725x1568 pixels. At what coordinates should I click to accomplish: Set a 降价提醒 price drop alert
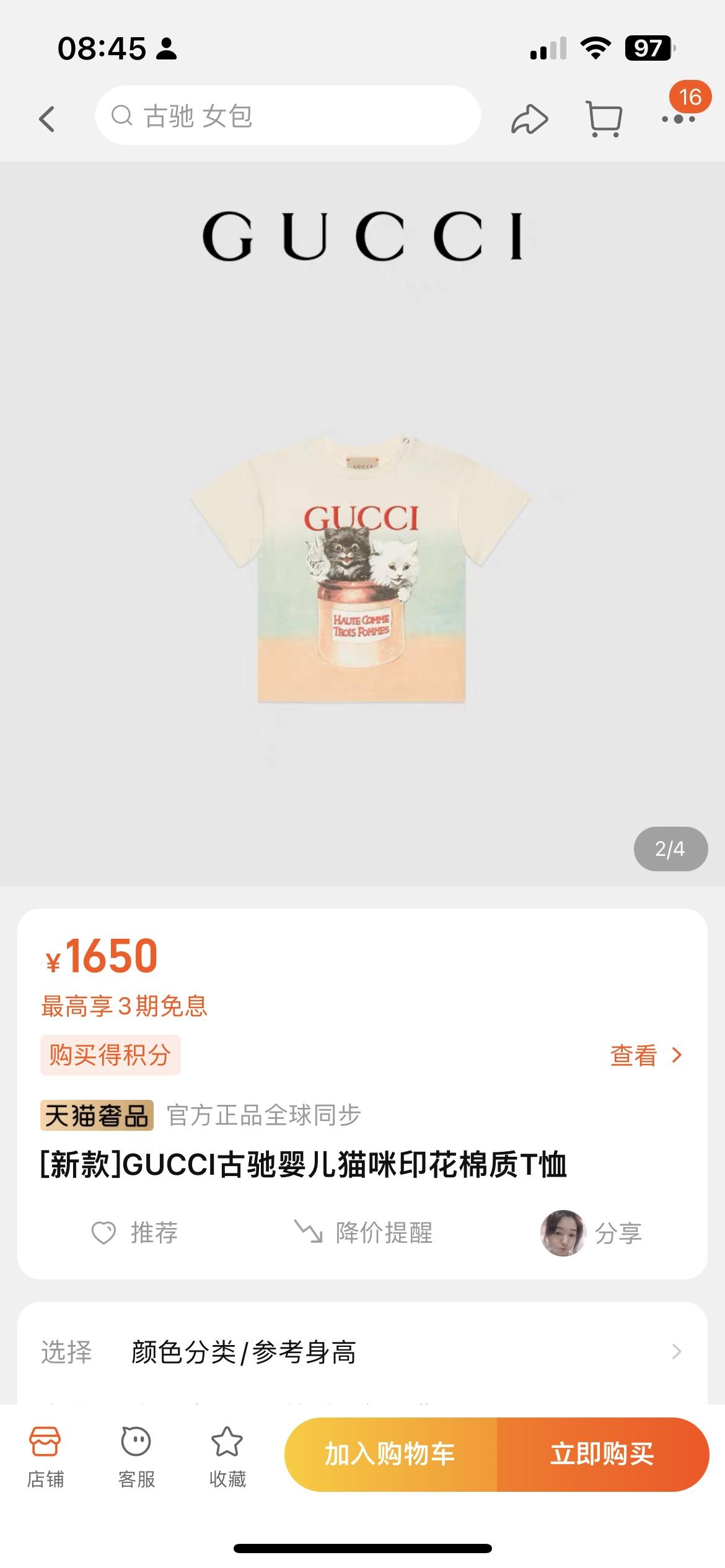tap(363, 1232)
